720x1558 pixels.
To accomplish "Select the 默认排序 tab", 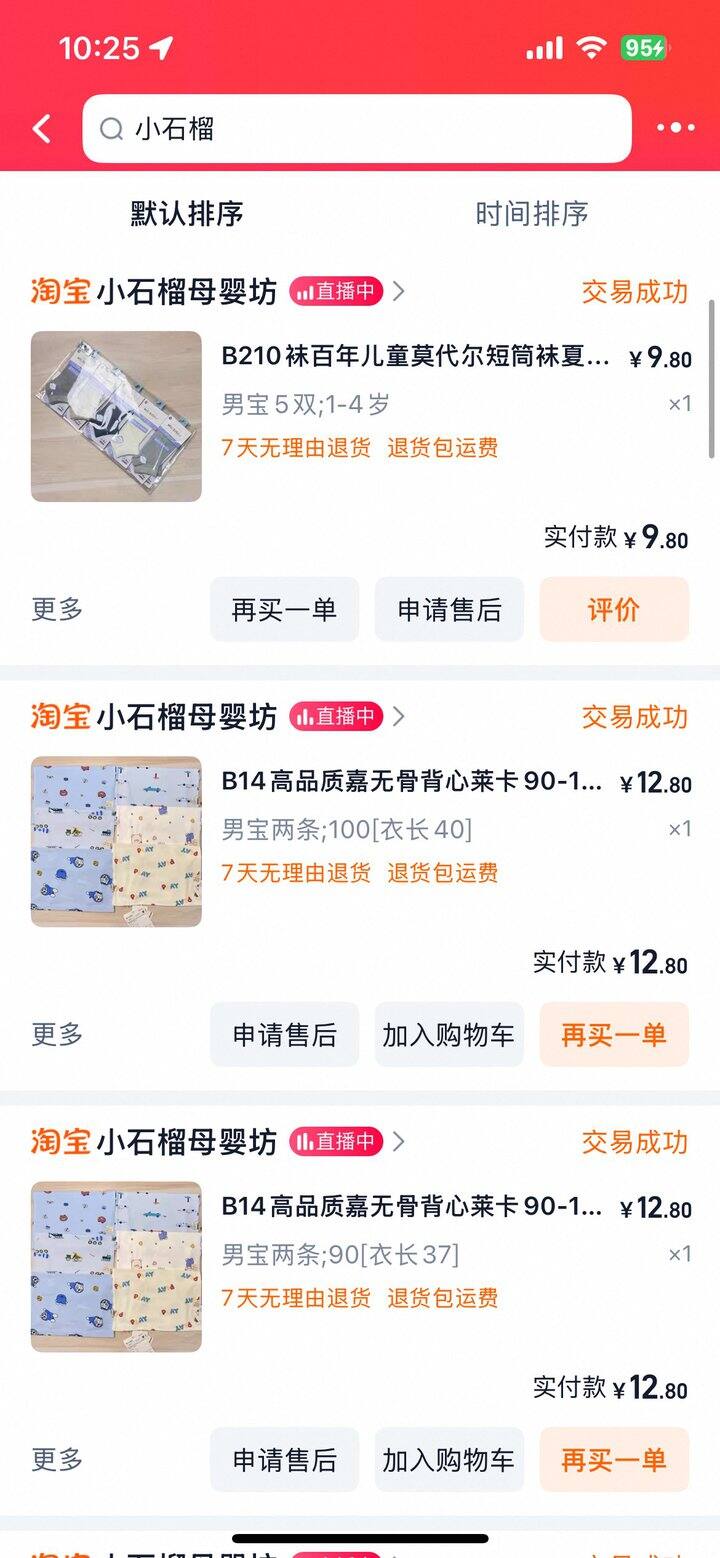I will click(x=187, y=213).
